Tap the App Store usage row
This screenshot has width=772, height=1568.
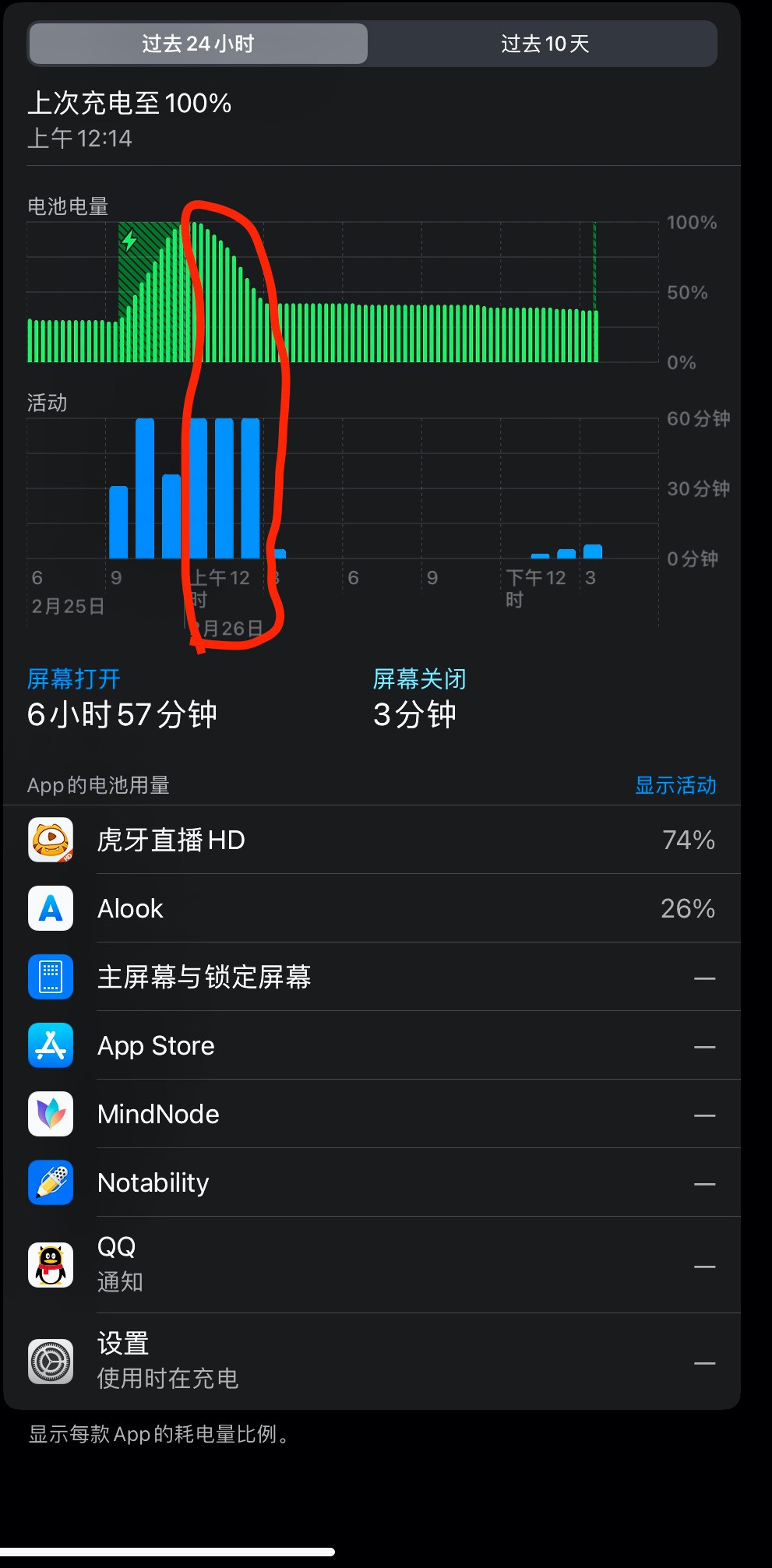tap(372, 1045)
